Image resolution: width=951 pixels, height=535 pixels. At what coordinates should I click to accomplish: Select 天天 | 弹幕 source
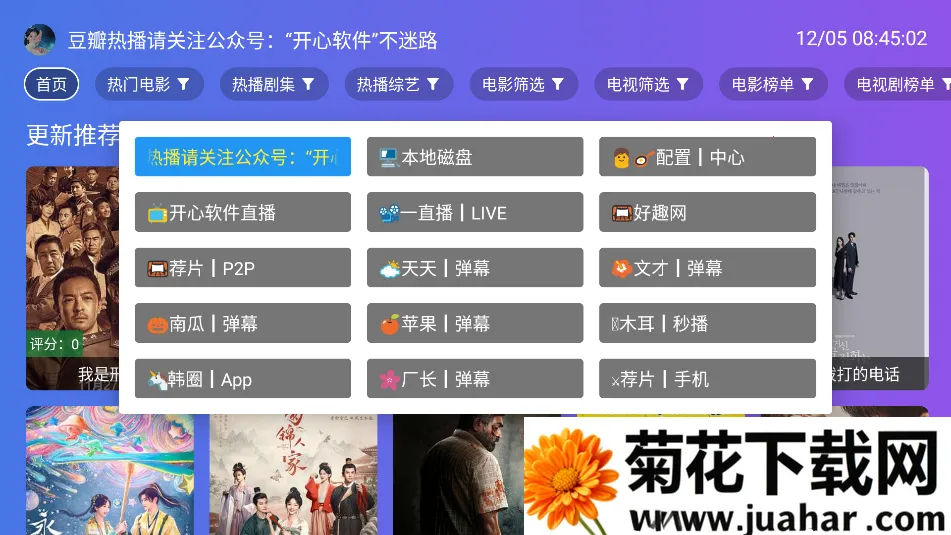coord(474,268)
